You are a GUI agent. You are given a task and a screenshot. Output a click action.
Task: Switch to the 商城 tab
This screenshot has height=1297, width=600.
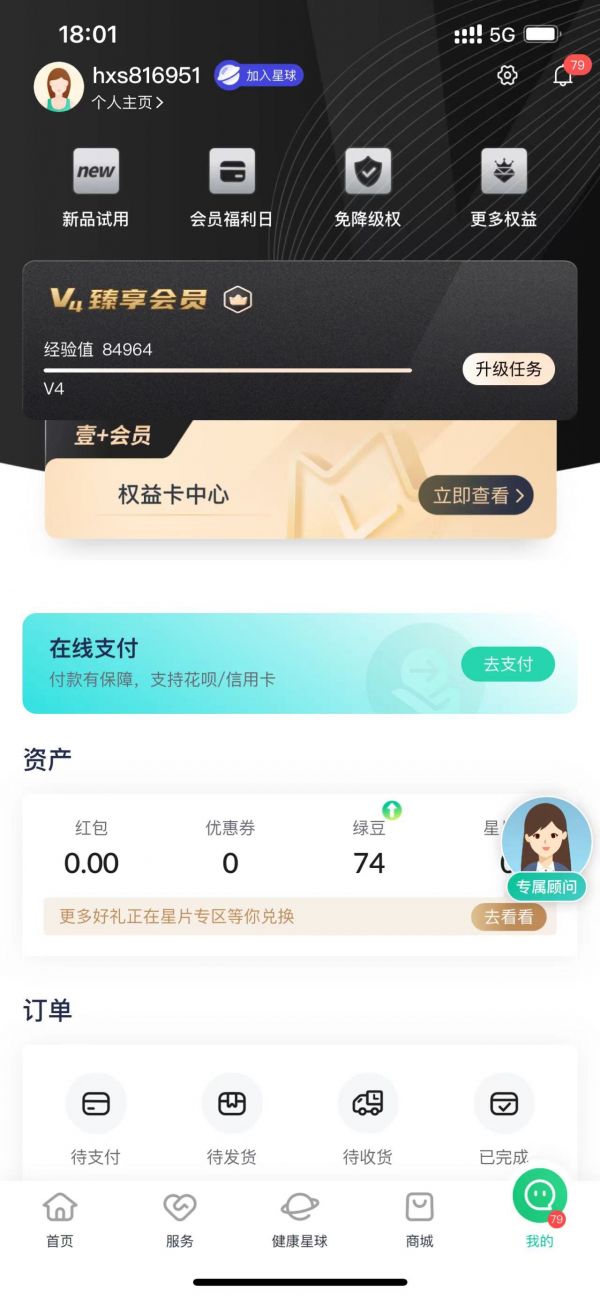(x=419, y=1221)
